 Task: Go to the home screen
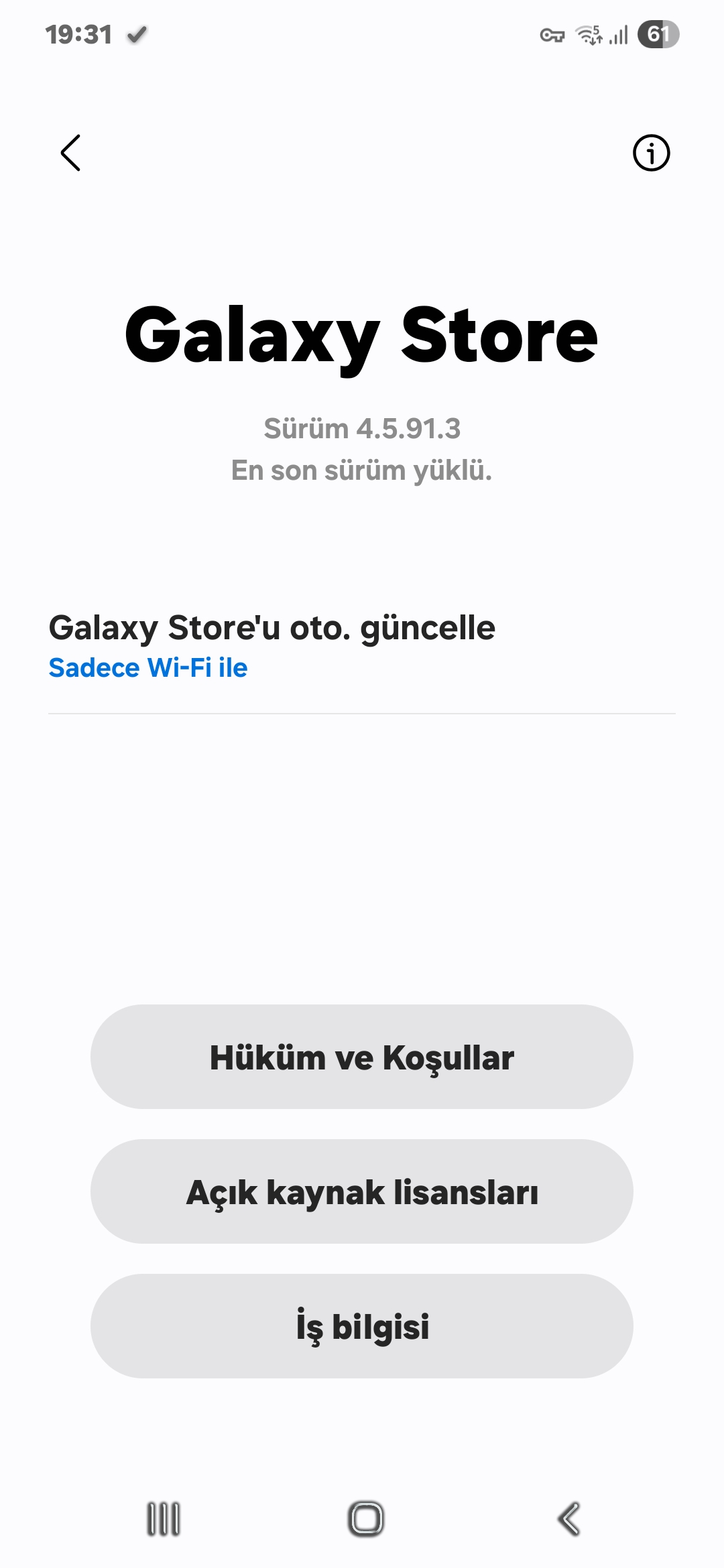tap(365, 1518)
